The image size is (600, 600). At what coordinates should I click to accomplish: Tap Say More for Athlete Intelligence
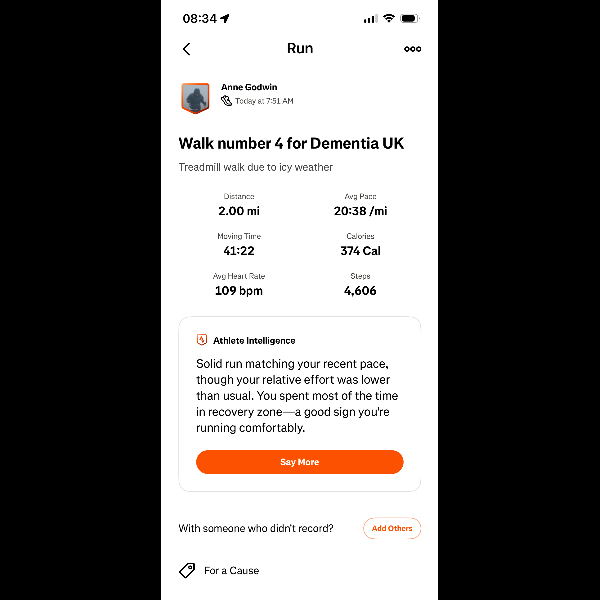[x=300, y=462]
